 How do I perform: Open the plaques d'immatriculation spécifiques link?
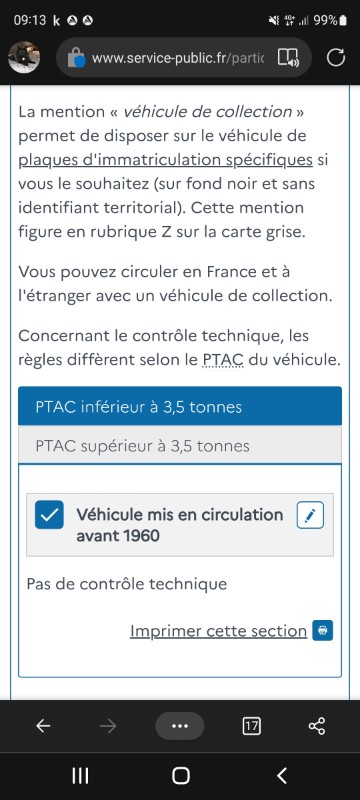coord(165,160)
